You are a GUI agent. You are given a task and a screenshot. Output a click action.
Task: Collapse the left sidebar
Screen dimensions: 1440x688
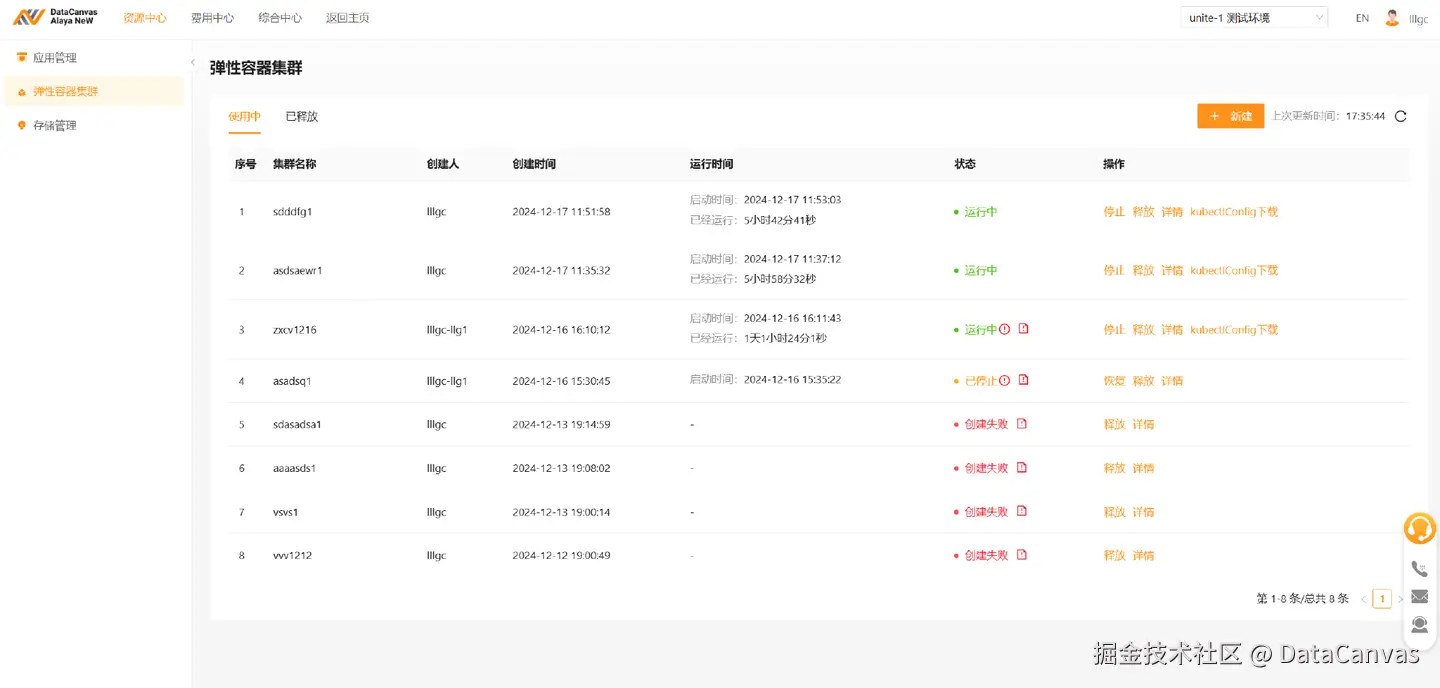click(193, 62)
